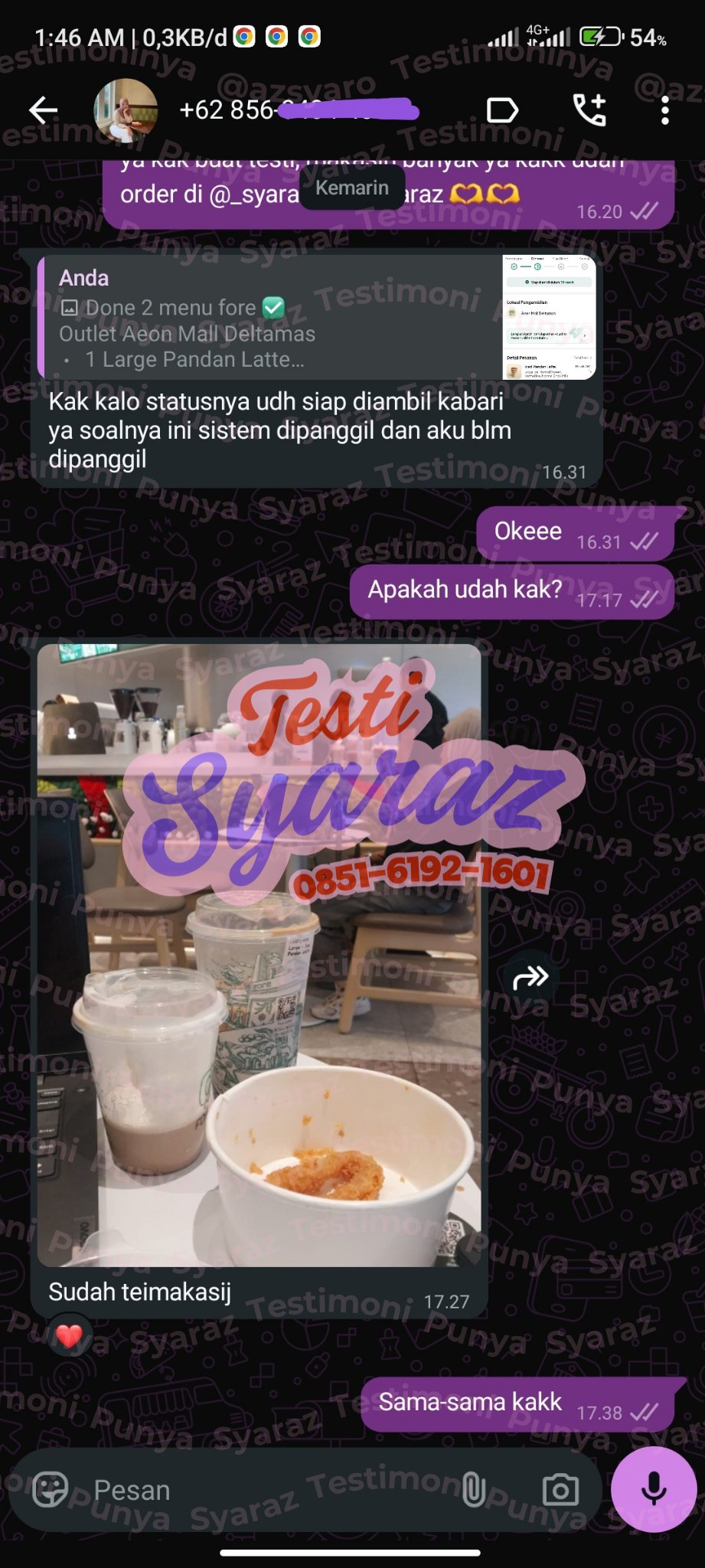View the heart reaction on the photo

tap(70, 1336)
